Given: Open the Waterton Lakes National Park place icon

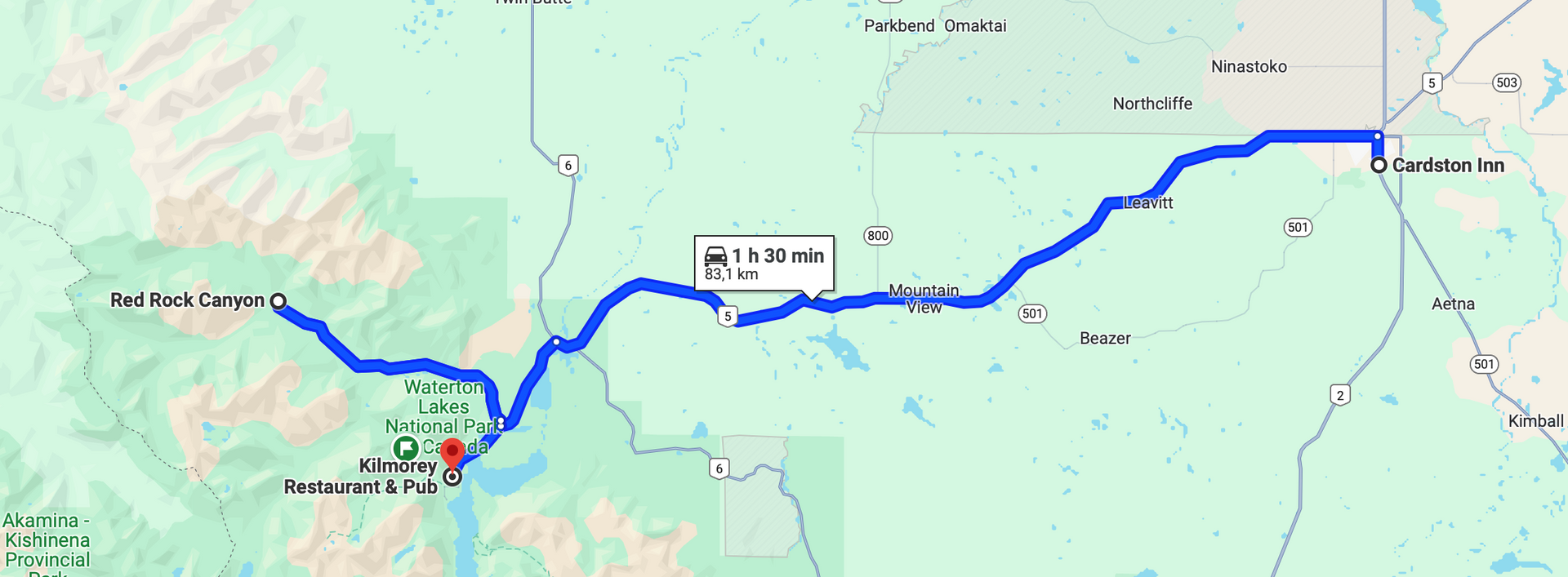Looking at the screenshot, I should coord(406,448).
